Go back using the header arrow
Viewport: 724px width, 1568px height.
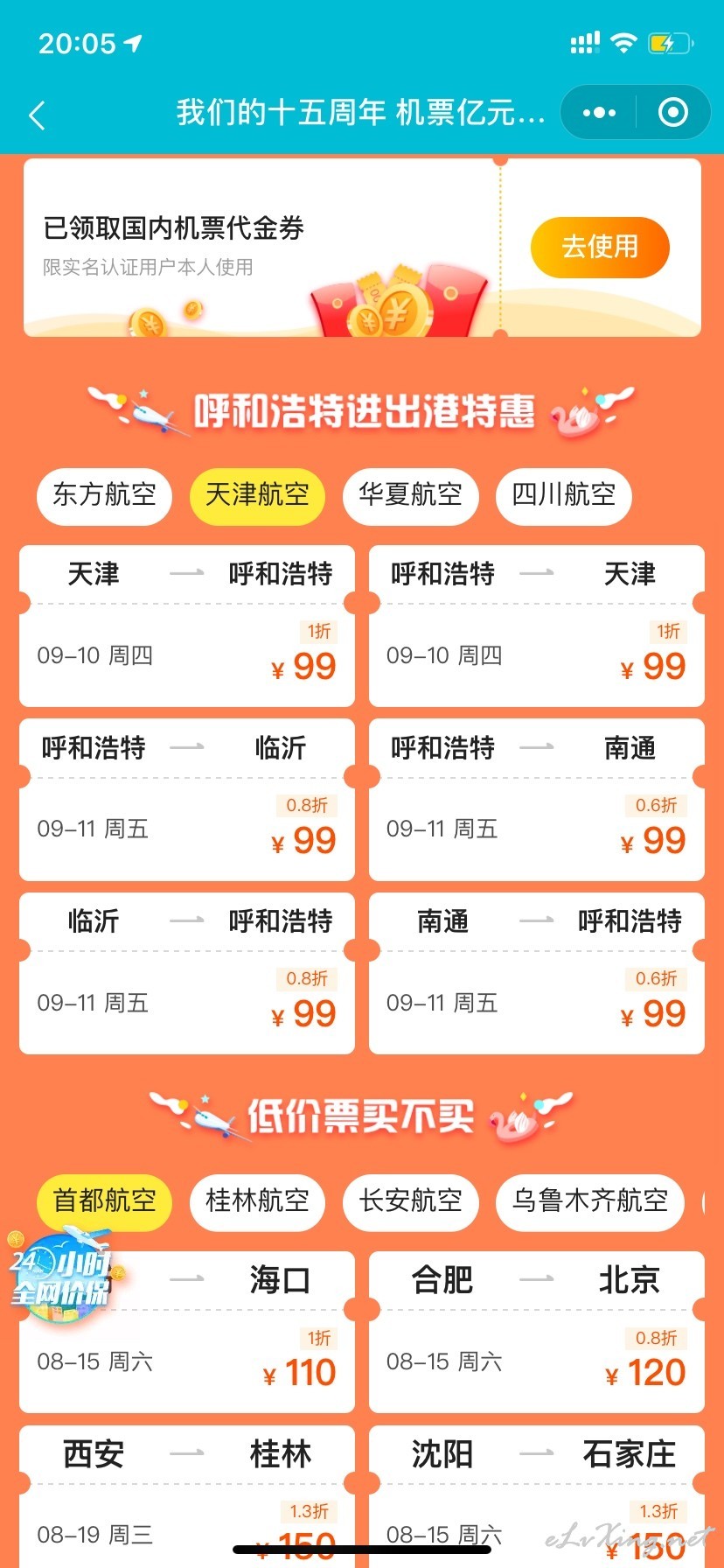[x=37, y=115]
